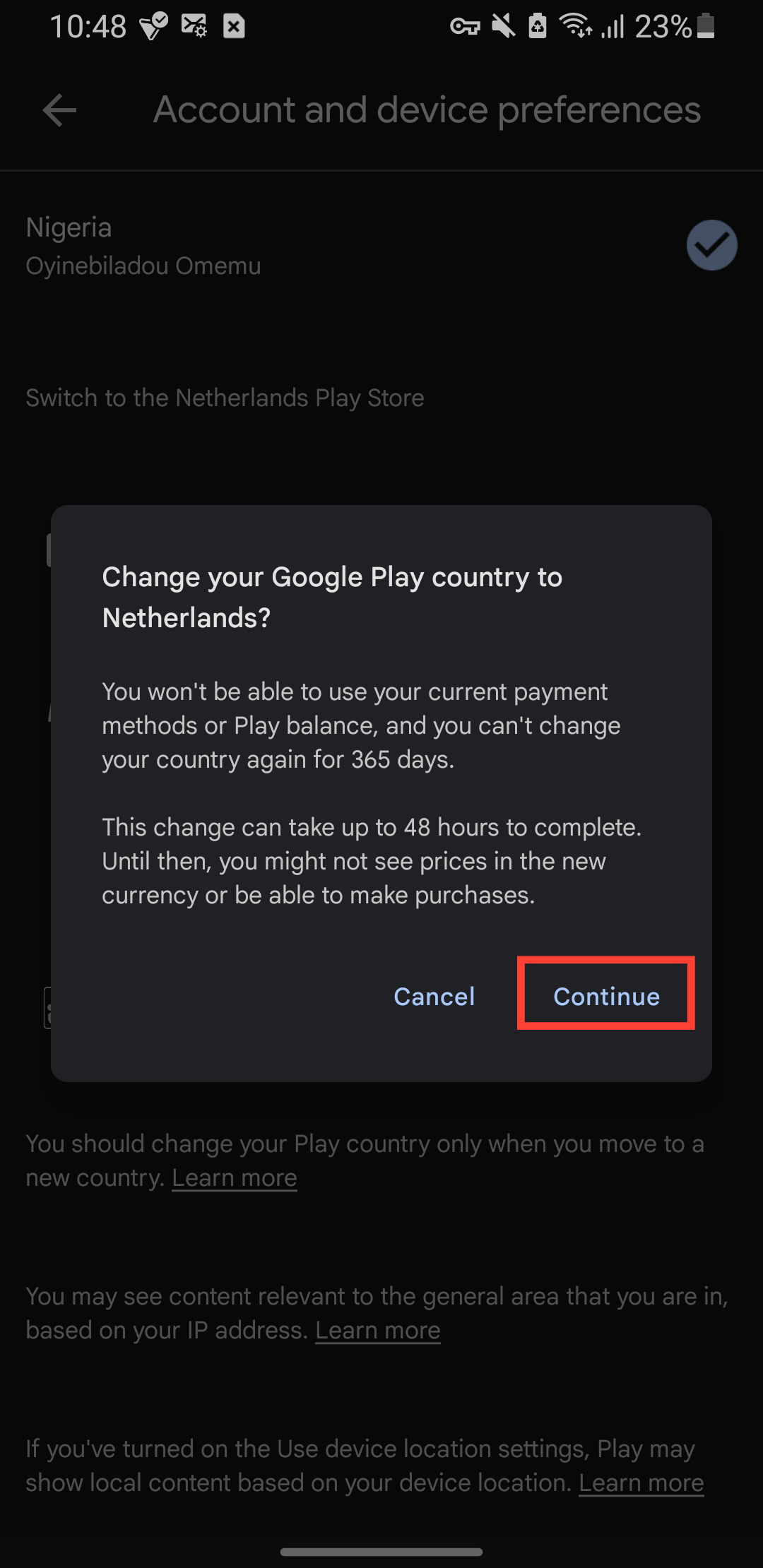
Task: Cancel the country change dialog
Action: [434, 996]
